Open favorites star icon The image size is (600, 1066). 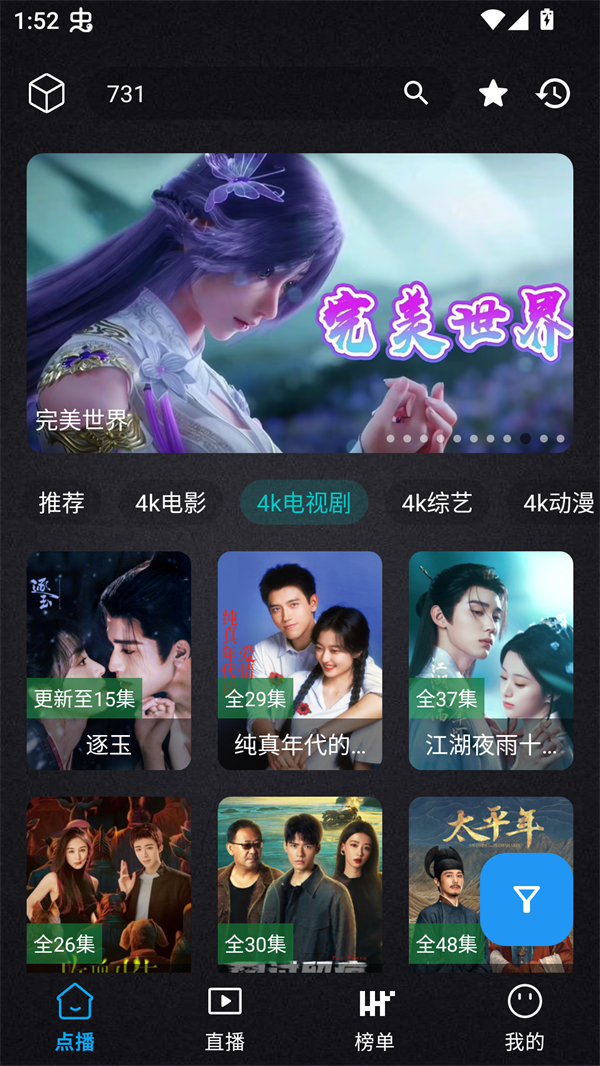tap(493, 94)
